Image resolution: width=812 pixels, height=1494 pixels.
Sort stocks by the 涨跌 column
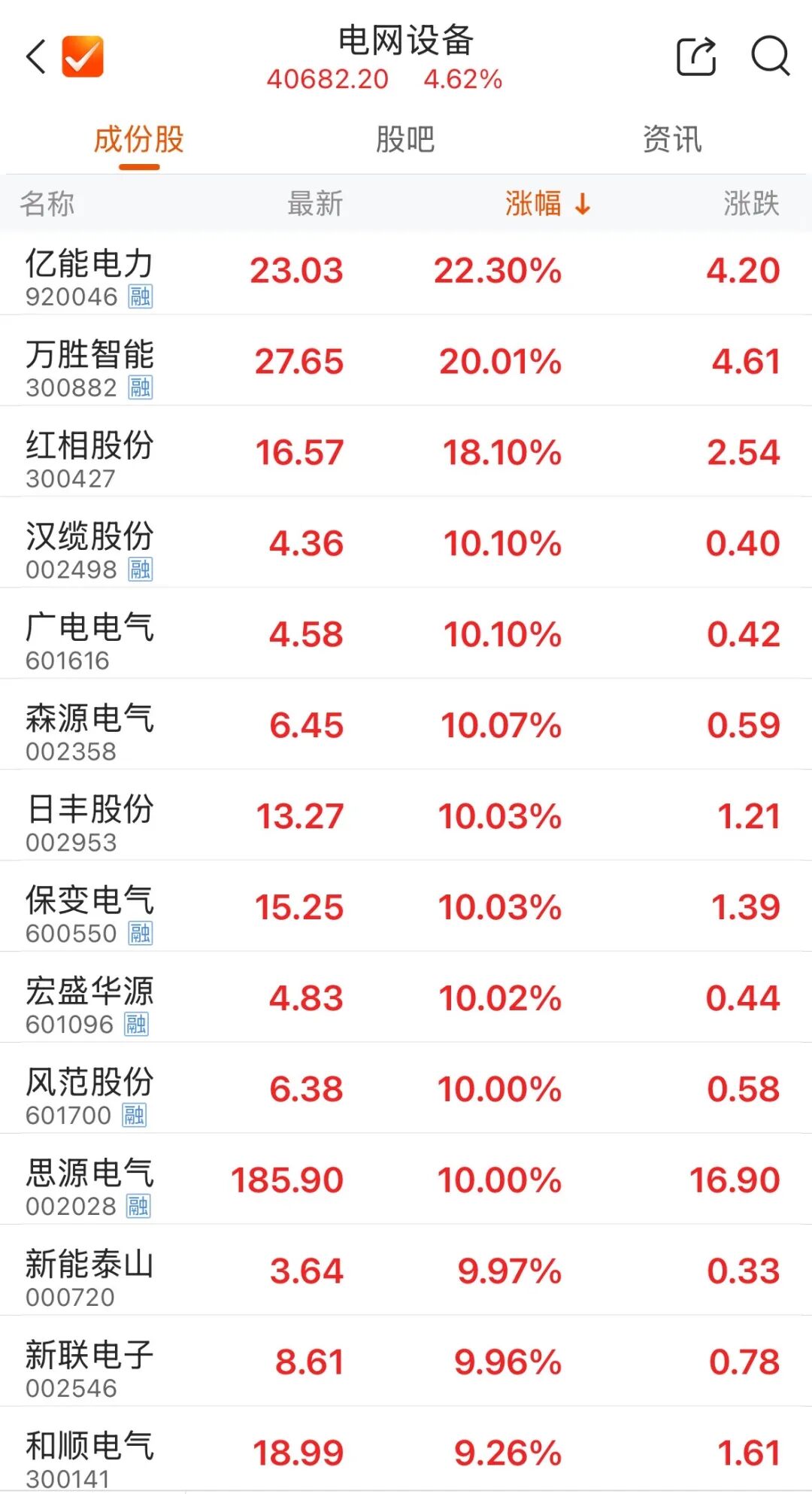(x=751, y=204)
